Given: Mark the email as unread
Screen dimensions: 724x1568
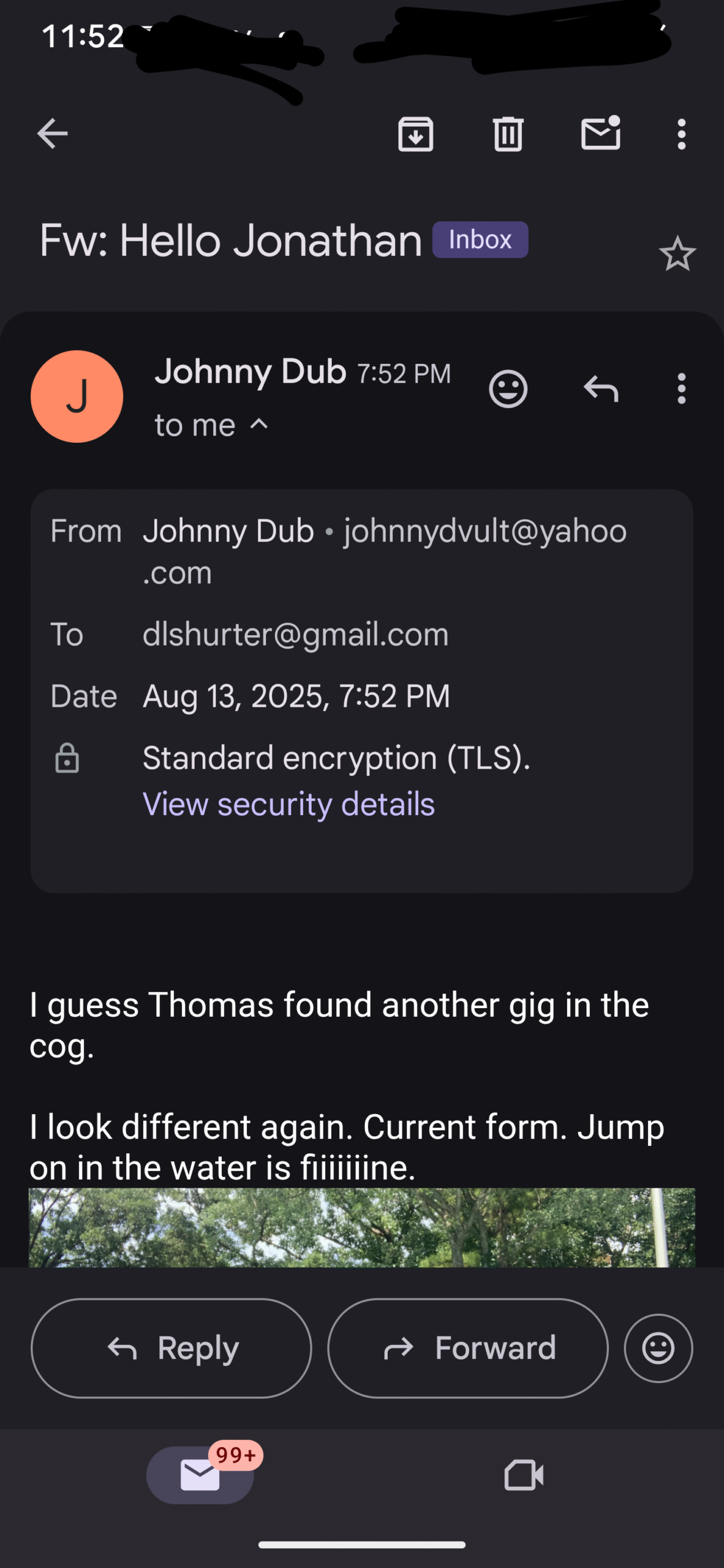Looking at the screenshot, I should click(x=601, y=132).
